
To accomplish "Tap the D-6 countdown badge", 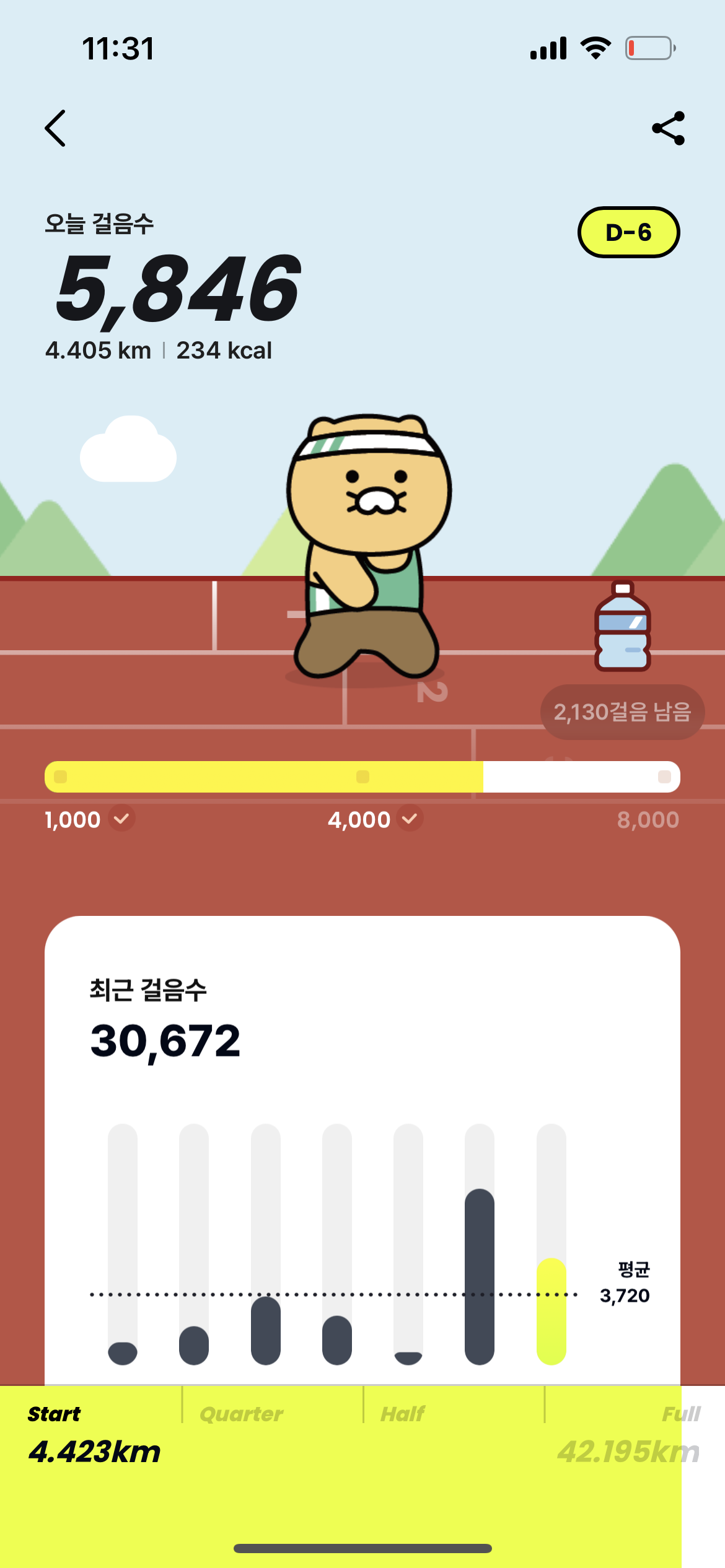I will (628, 232).
